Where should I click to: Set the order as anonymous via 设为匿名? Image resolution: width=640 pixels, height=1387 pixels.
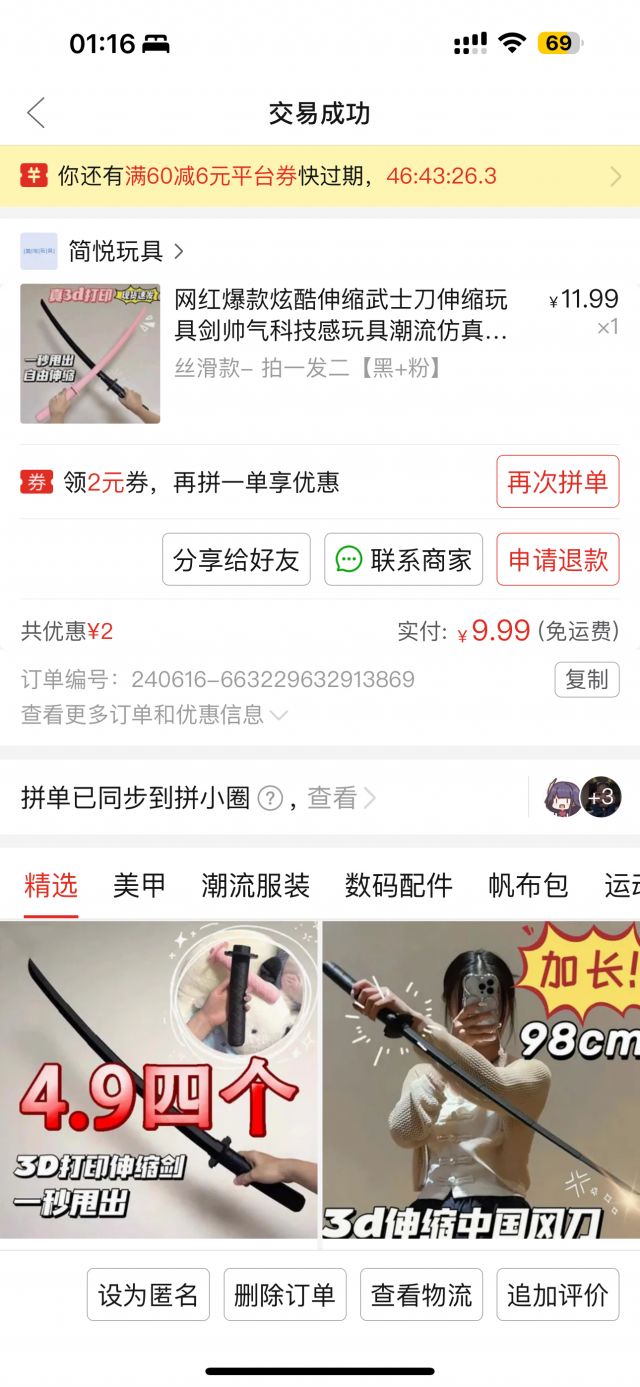pyautogui.click(x=148, y=1295)
